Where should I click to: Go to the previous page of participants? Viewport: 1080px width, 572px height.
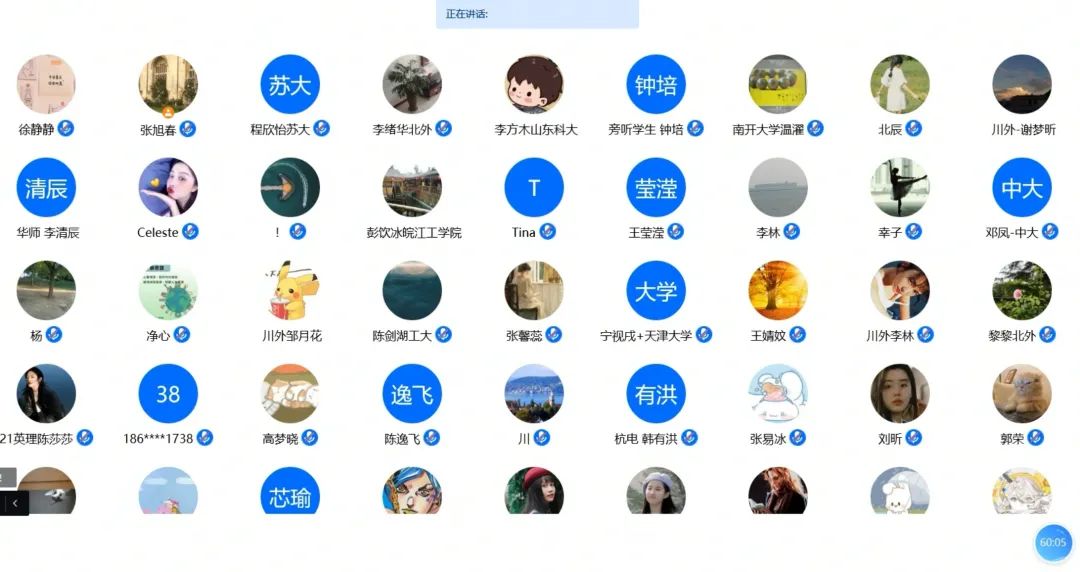[x=15, y=503]
